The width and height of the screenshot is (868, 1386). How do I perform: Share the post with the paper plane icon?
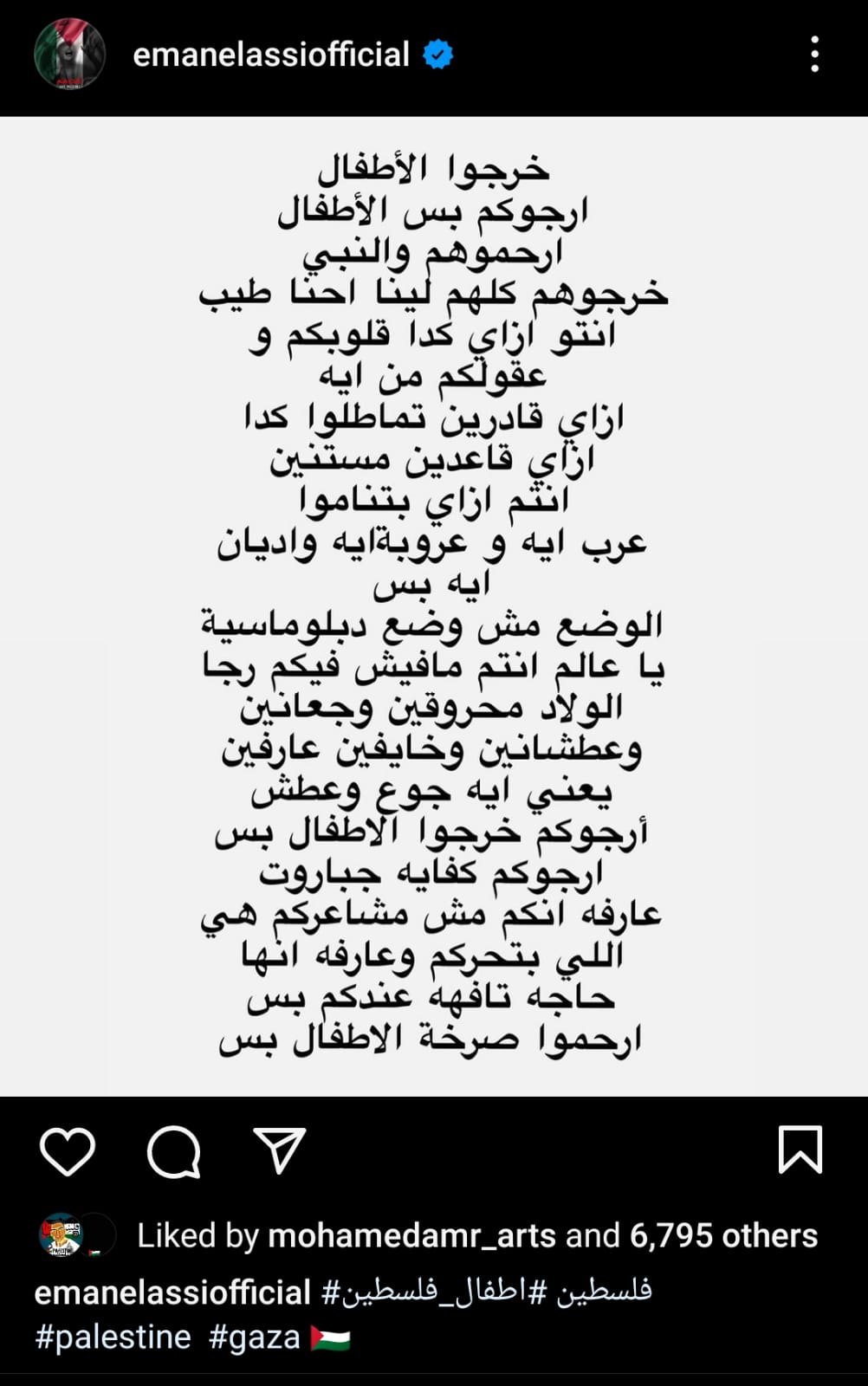[279, 1151]
